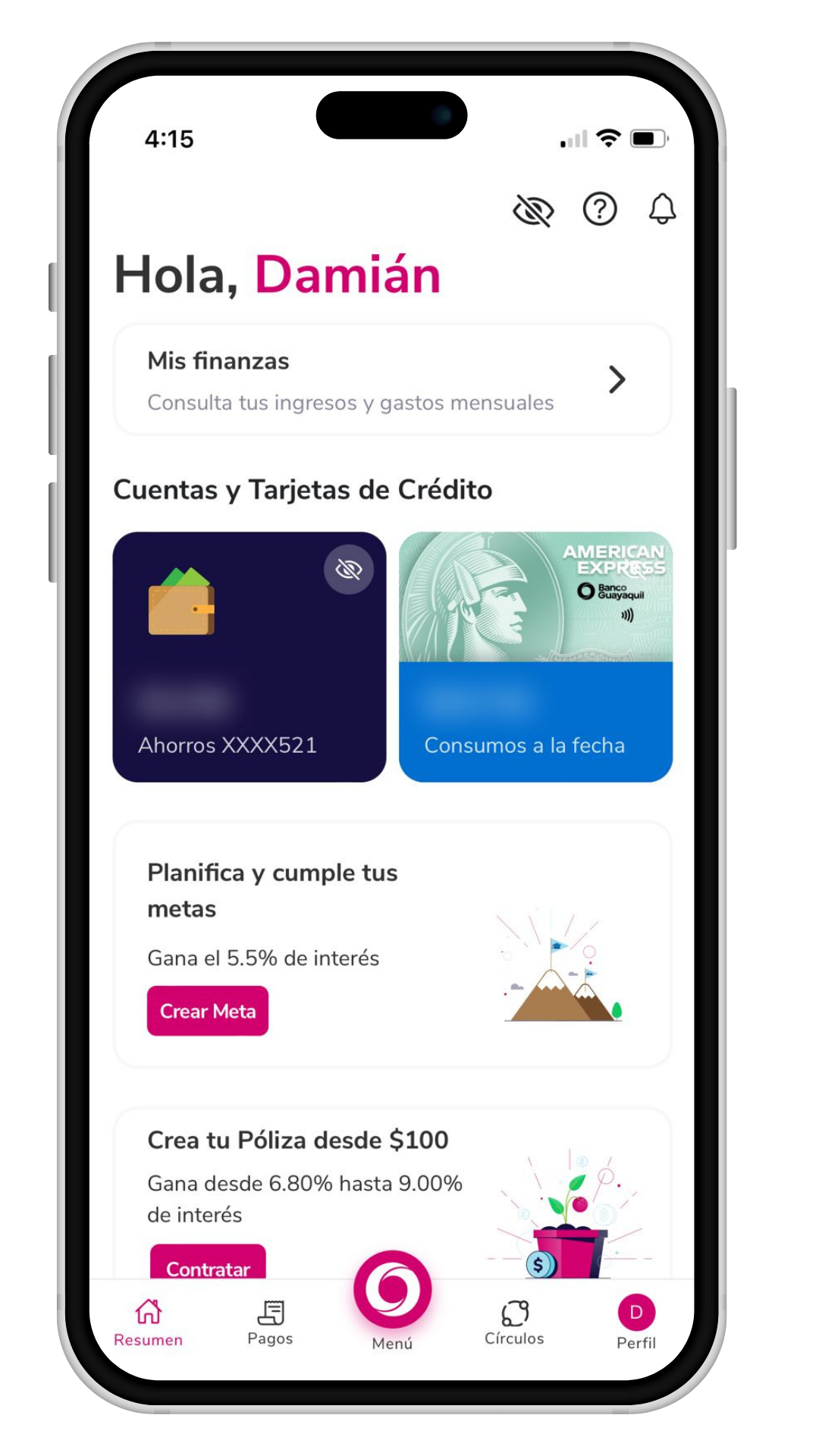This screenshot has width=819, height=1456.
Task: Tap the Crear Meta button
Action: (208, 1011)
